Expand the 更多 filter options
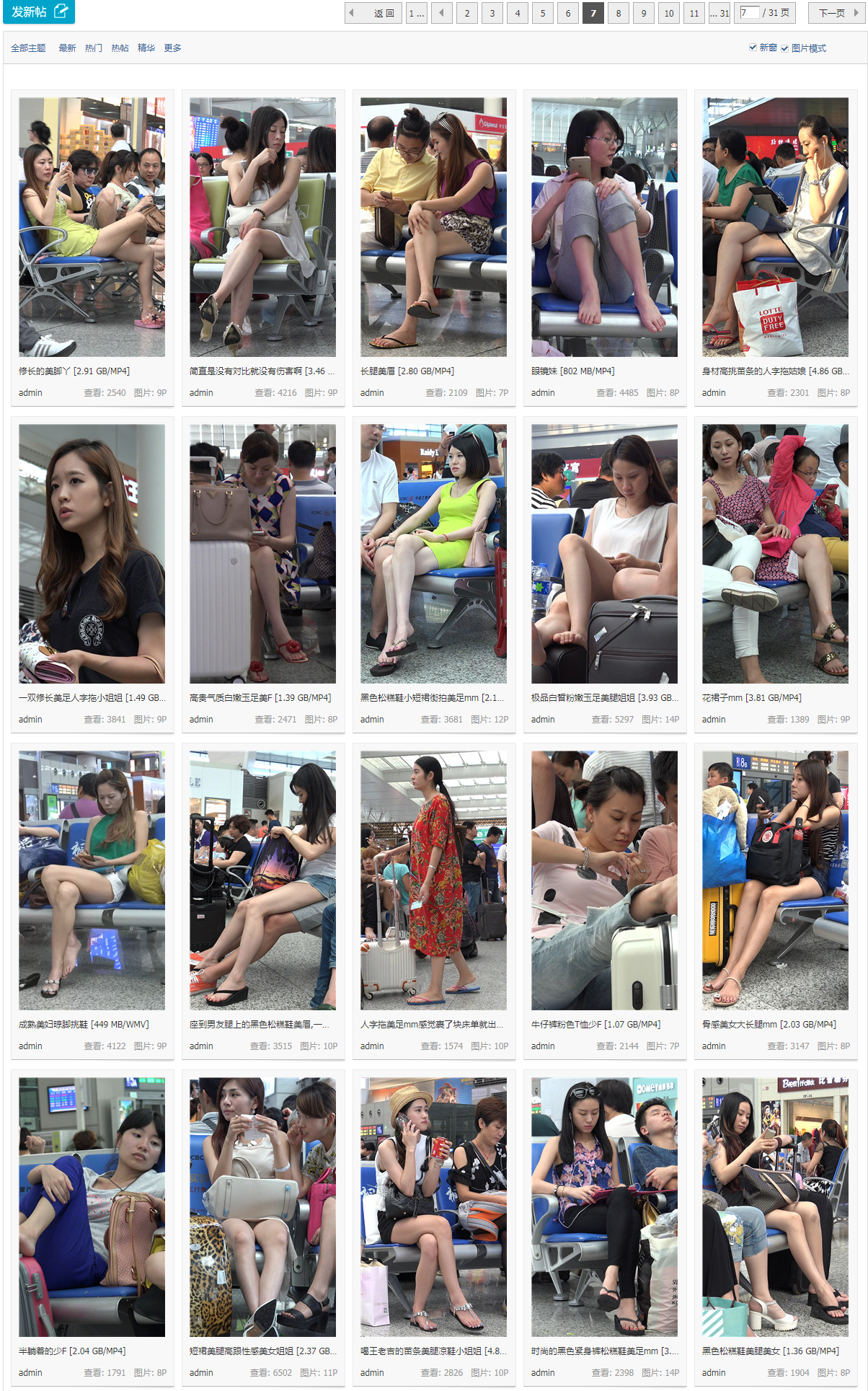Image resolution: width=868 pixels, height=1391 pixels. pos(172,48)
